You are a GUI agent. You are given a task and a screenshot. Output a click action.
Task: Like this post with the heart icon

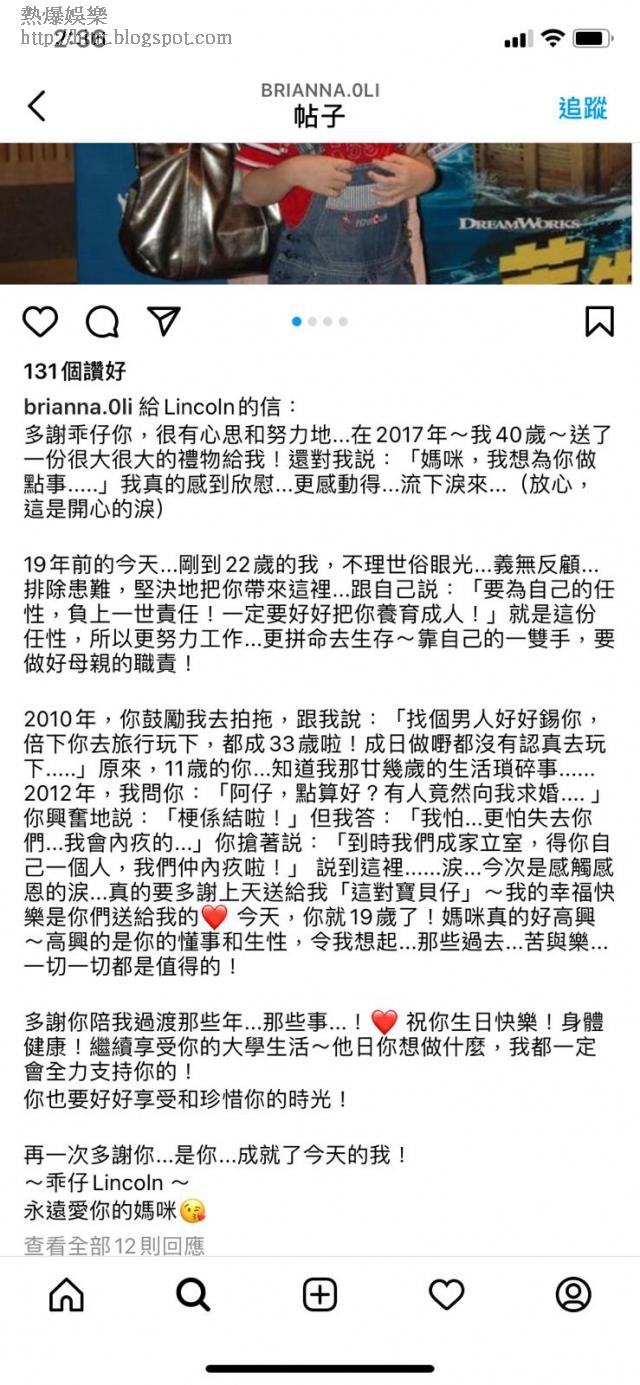(40, 321)
